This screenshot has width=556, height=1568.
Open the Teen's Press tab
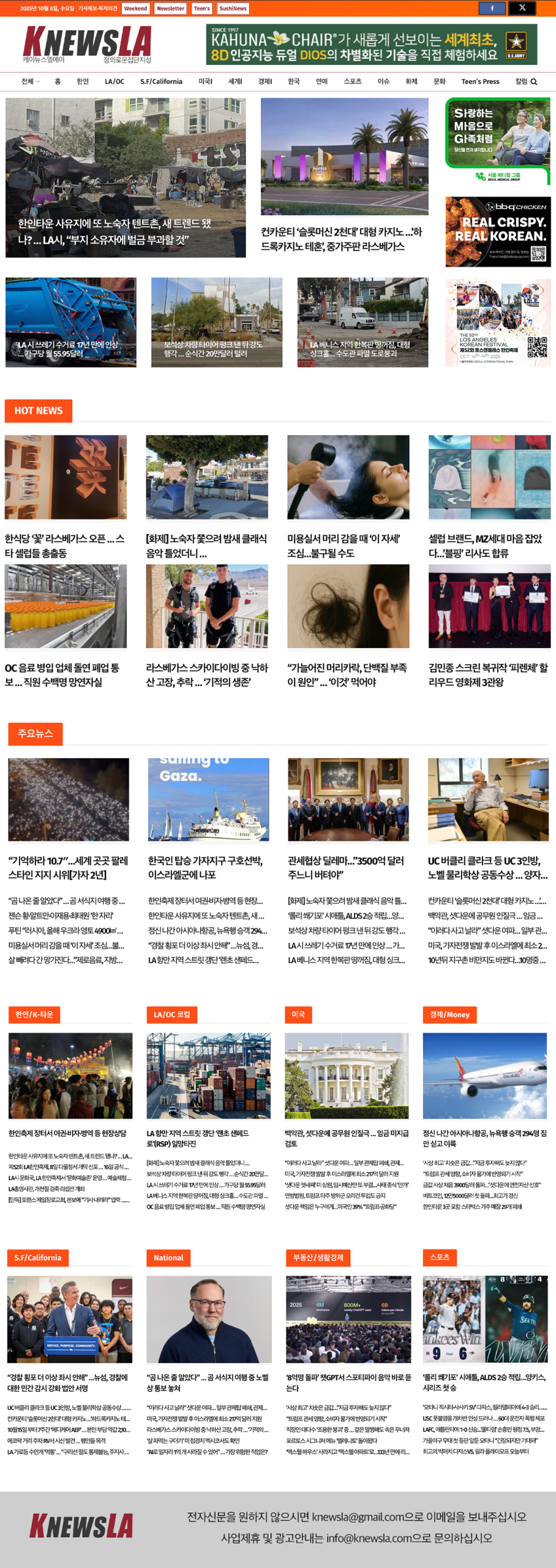(x=480, y=81)
